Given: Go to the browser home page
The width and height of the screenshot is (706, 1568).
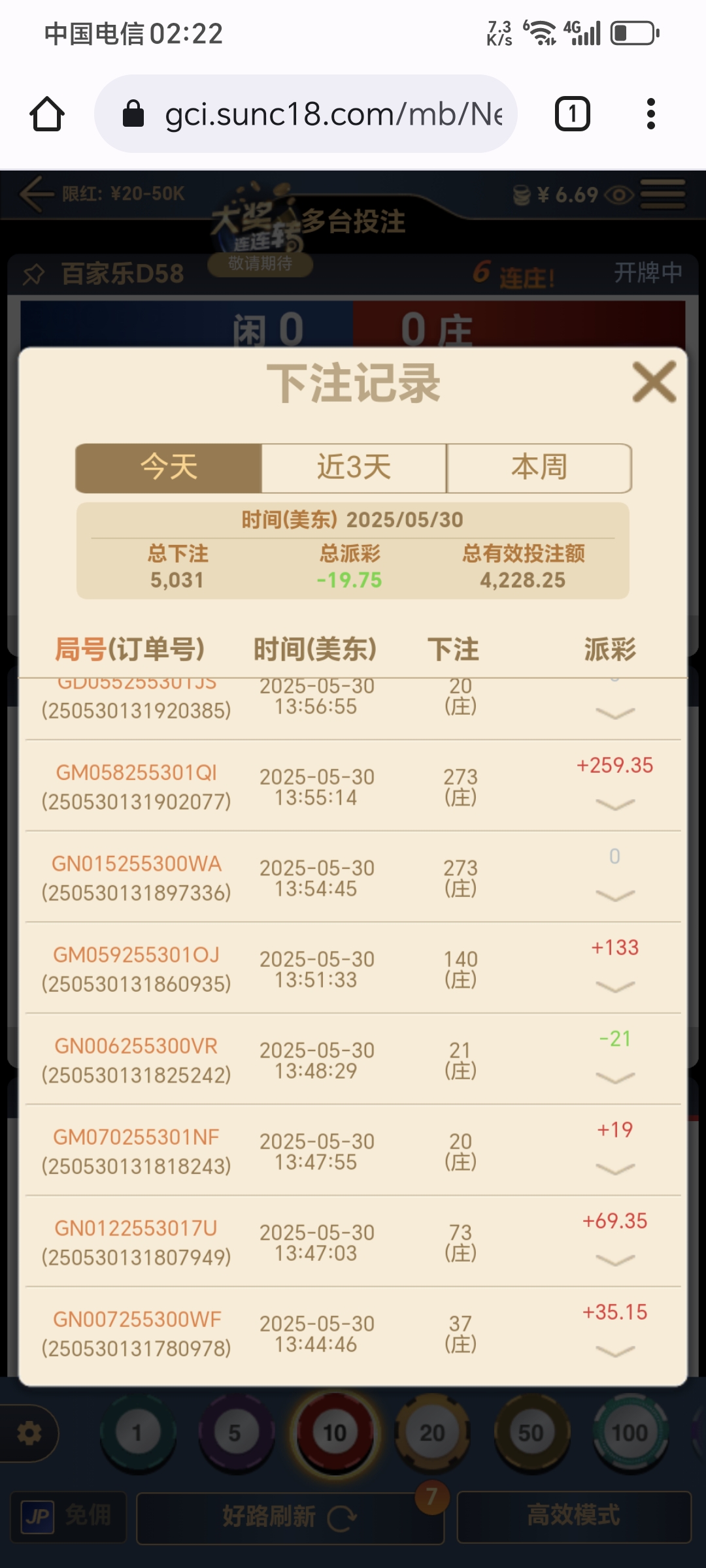Looking at the screenshot, I should (47, 114).
